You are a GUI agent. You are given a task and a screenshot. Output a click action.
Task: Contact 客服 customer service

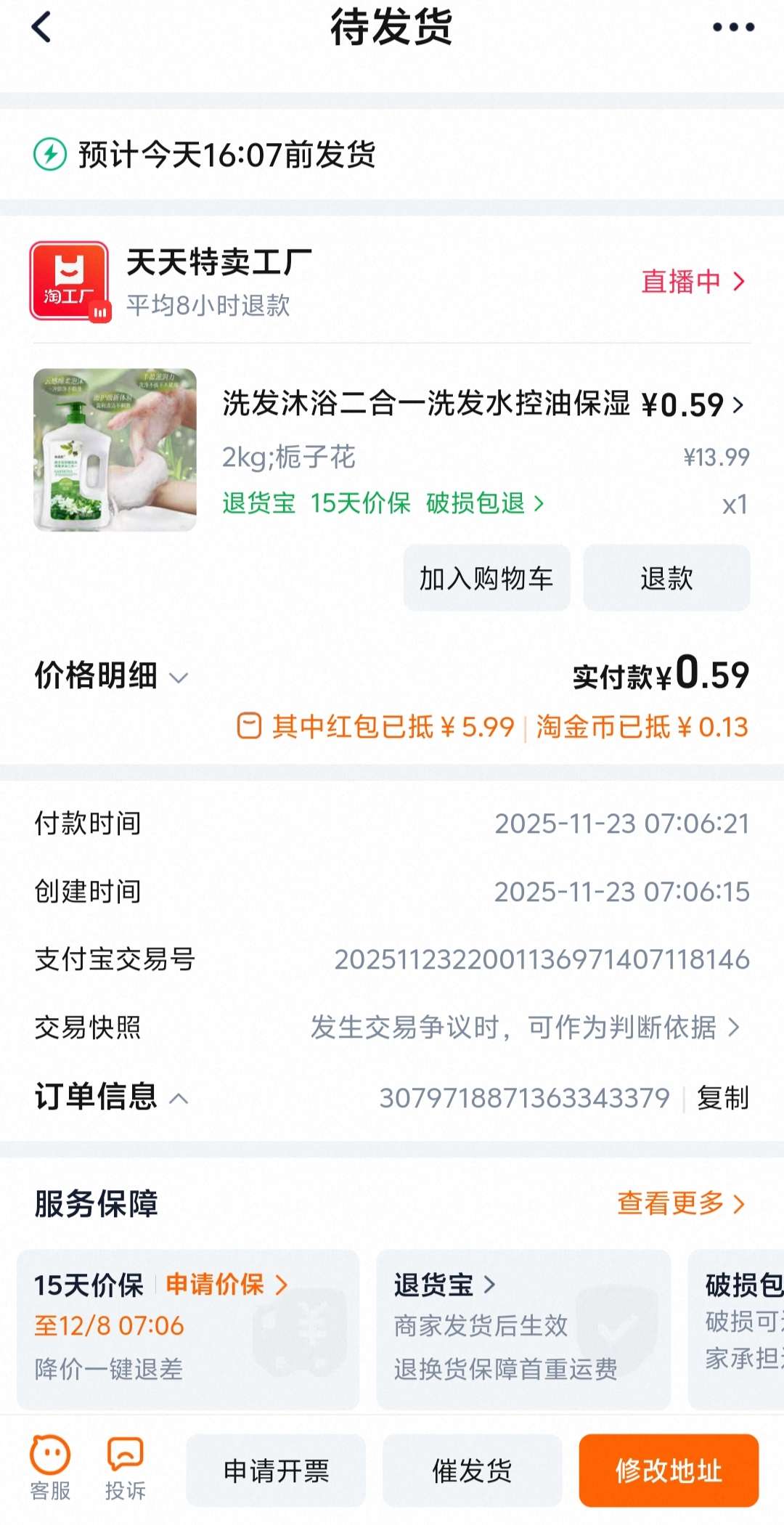point(50,1468)
